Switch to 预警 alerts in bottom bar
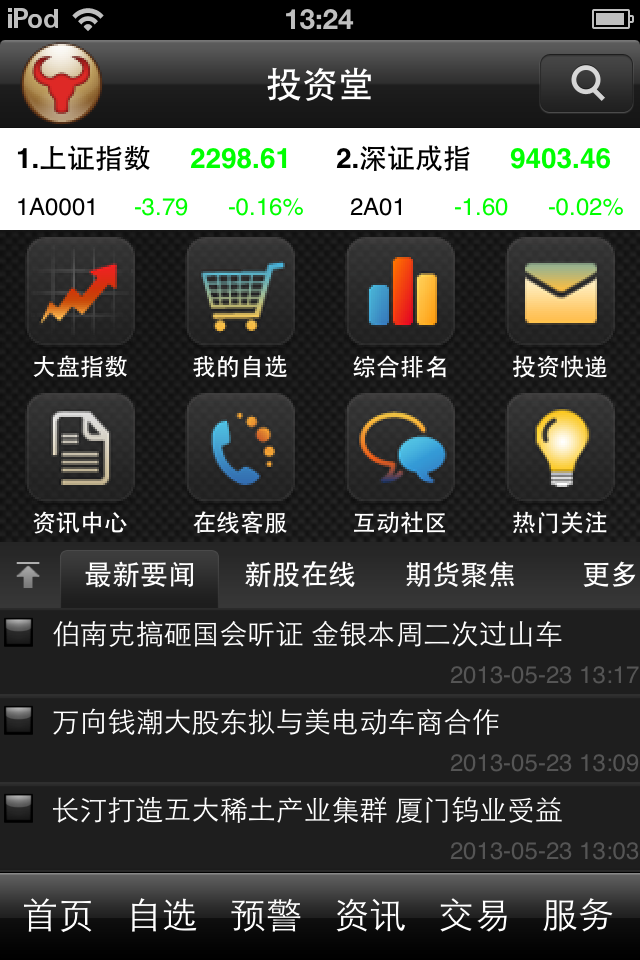640x960 pixels. [265, 916]
